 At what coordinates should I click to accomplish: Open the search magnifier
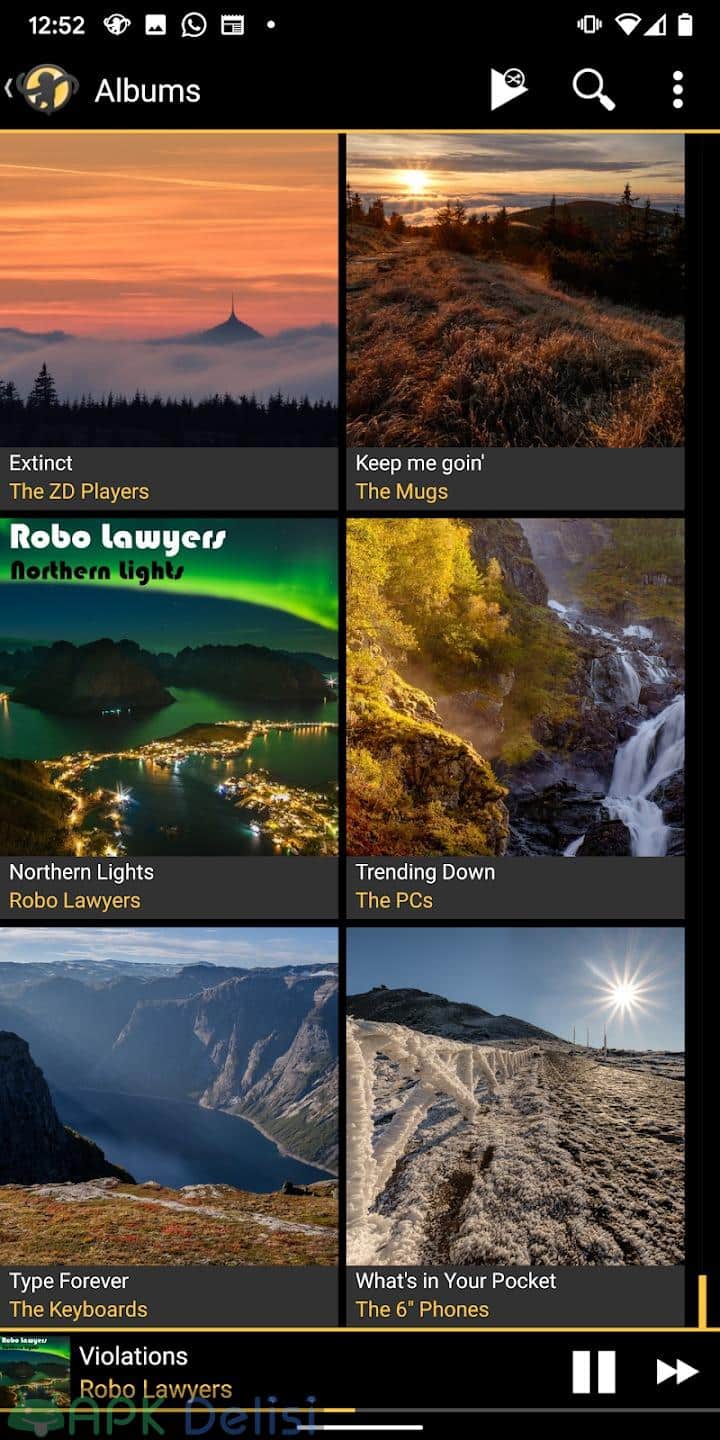(x=593, y=90)
